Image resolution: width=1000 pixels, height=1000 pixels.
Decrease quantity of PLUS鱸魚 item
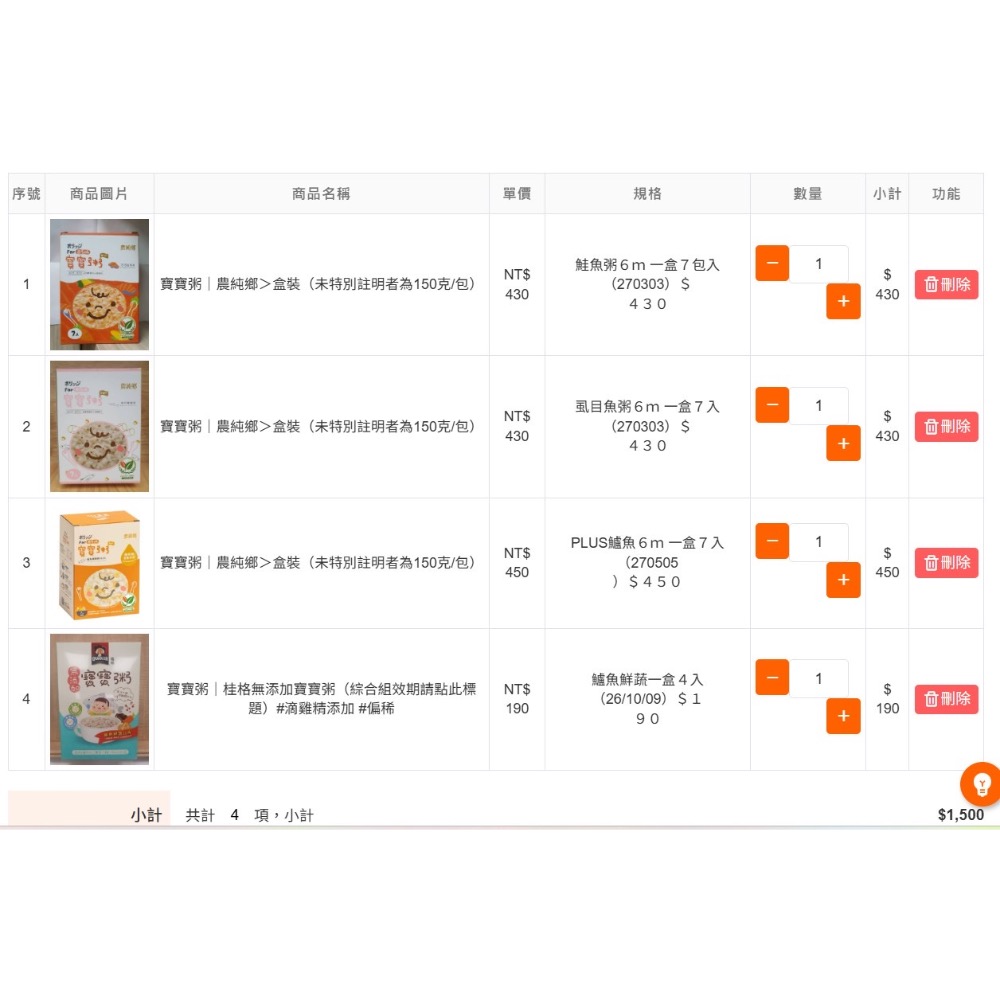[772, 541]
